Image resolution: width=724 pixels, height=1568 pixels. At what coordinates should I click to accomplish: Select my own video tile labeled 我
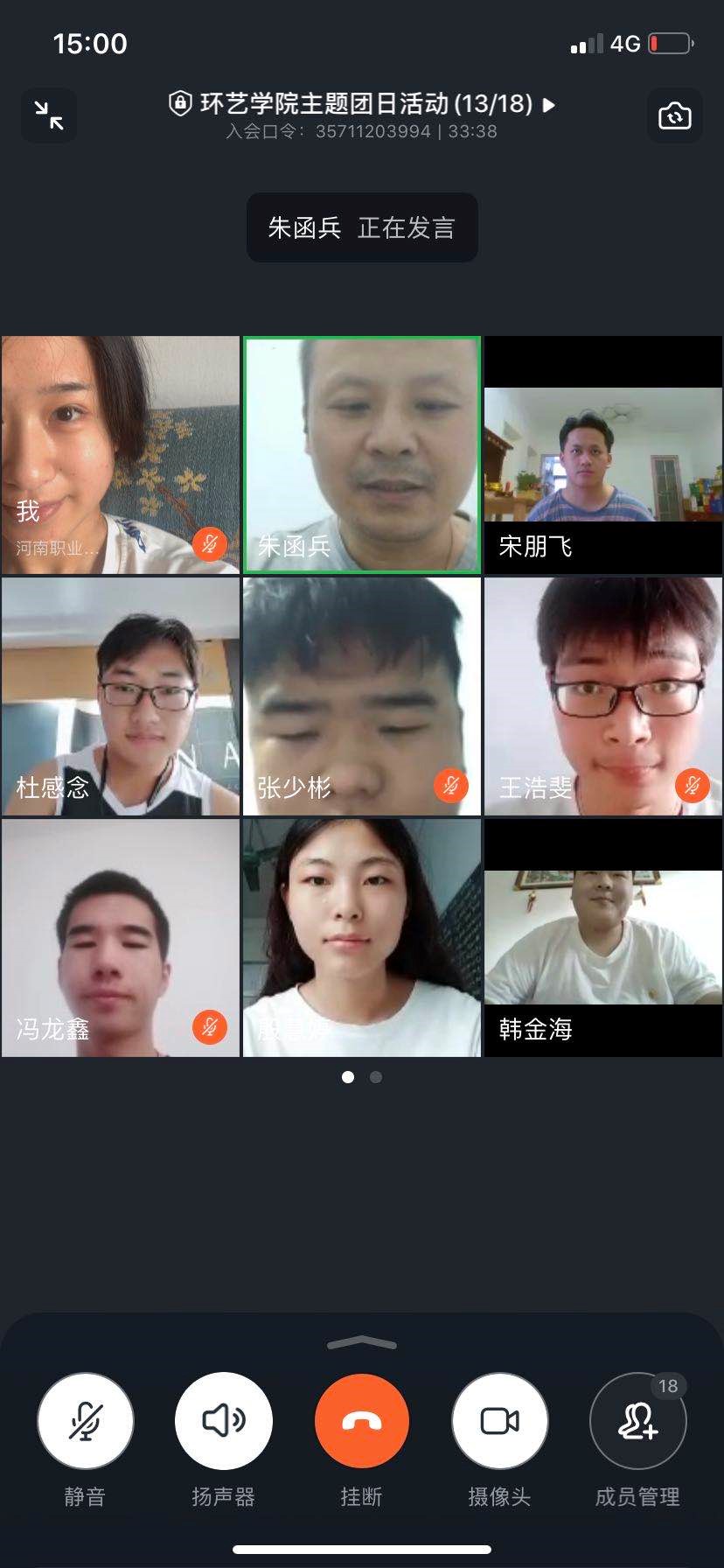point(121,455)
